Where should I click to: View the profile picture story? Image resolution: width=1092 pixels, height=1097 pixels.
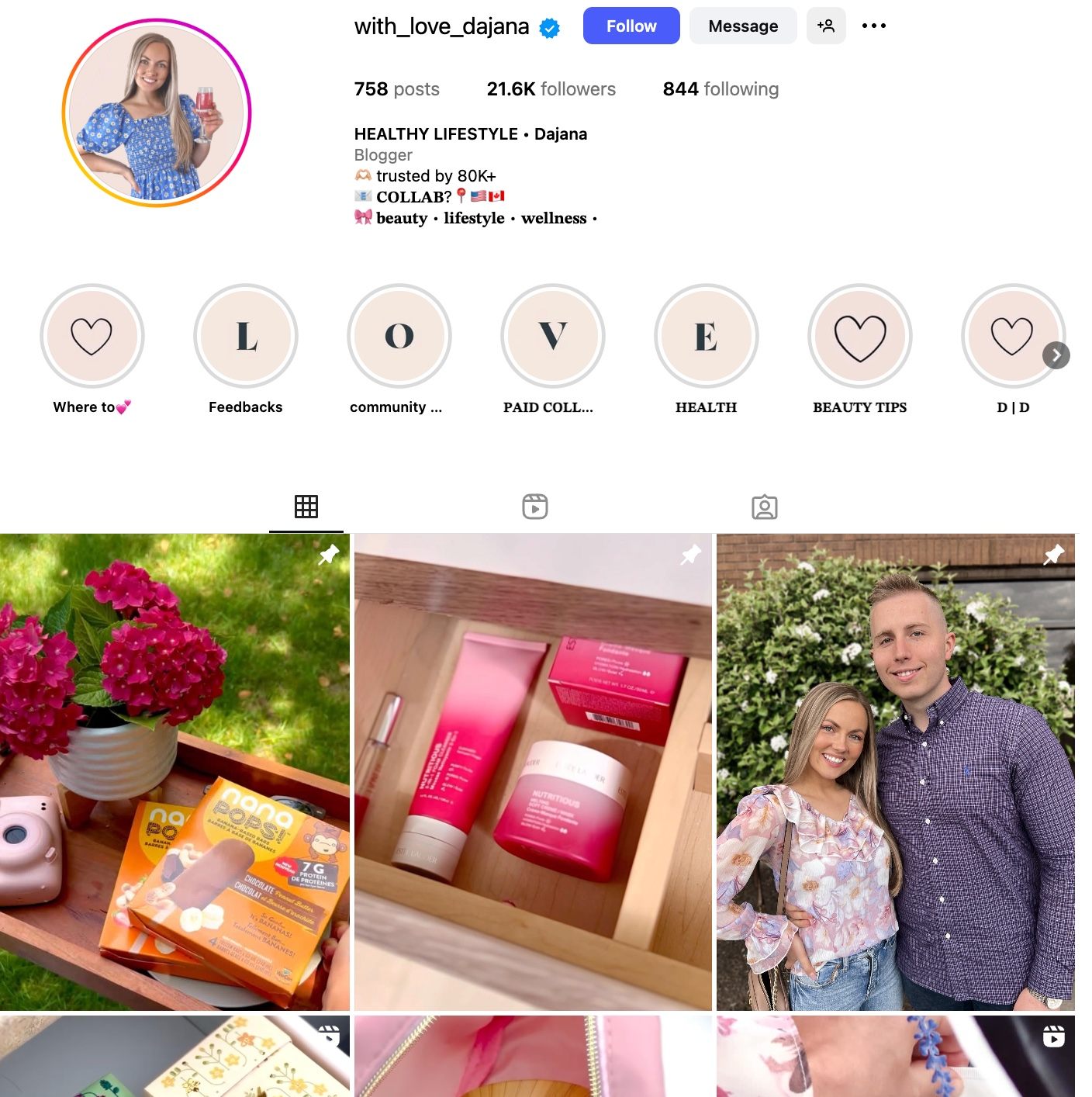157,113
